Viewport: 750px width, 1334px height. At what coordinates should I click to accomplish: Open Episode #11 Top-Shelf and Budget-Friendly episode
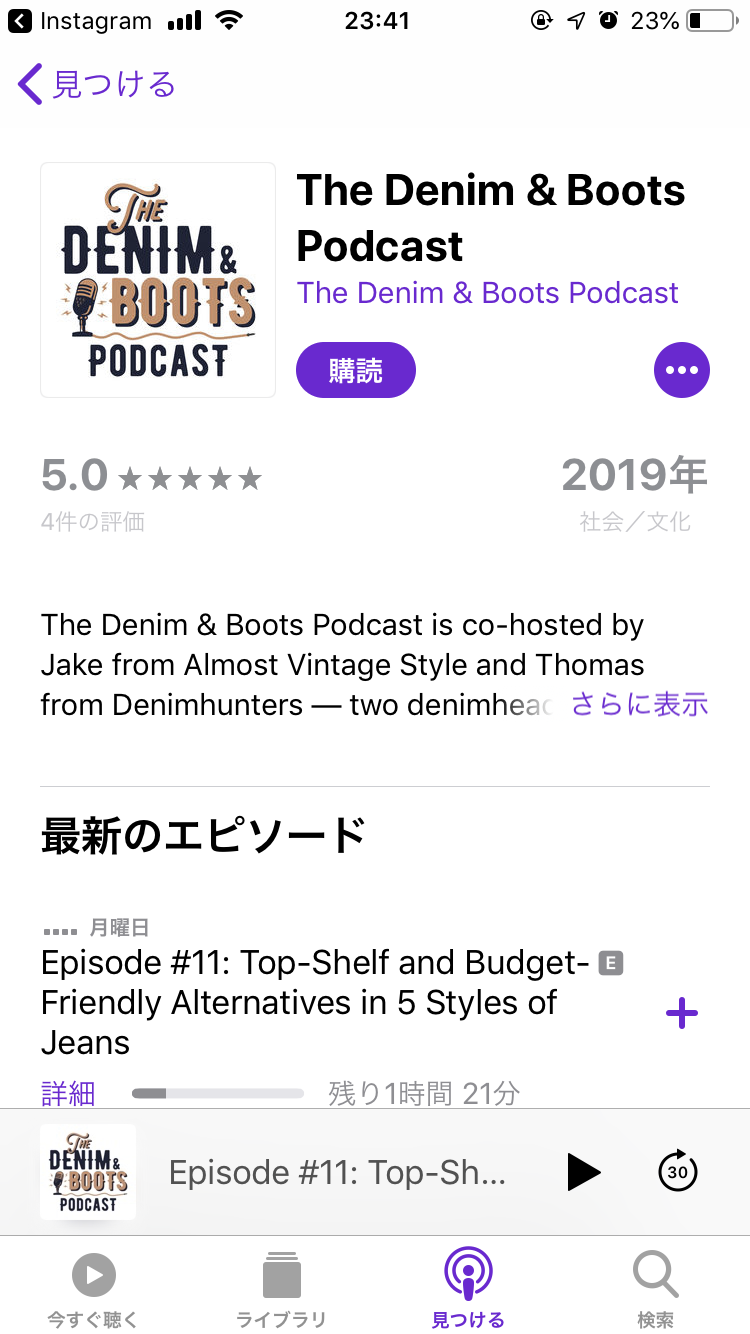(315, 1002)
